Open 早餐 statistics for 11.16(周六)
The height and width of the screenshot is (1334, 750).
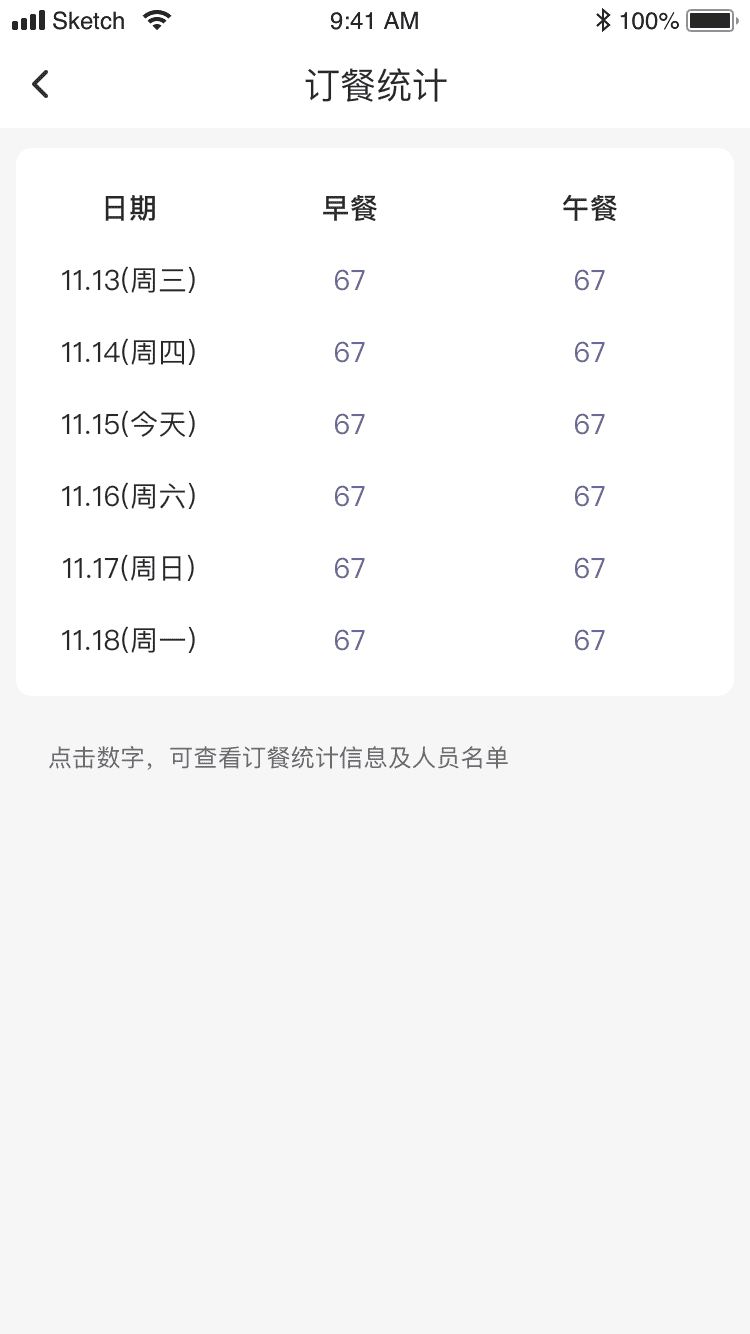pos(349,497)
